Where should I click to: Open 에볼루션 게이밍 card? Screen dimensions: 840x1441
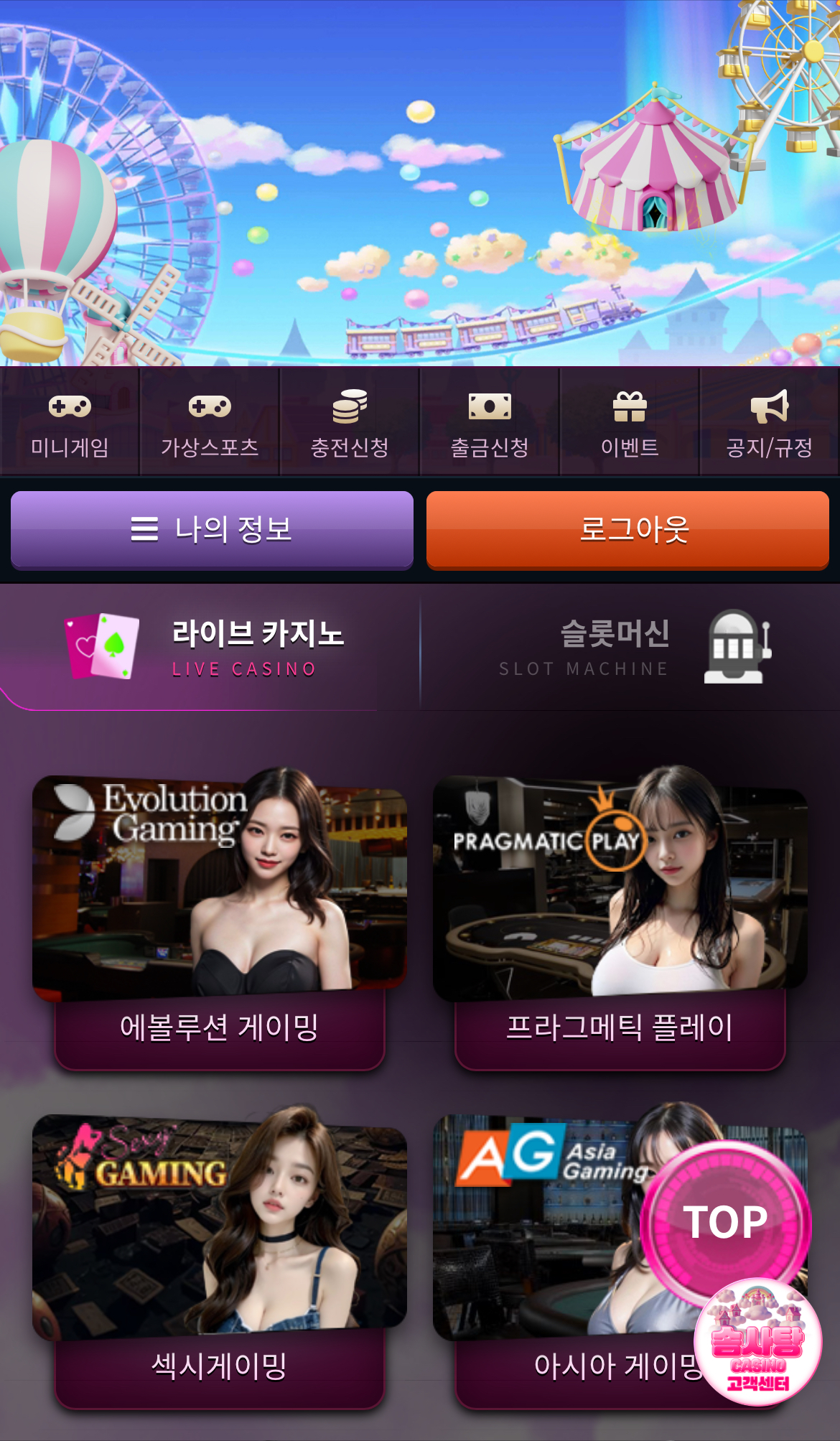tap(219, 919)
